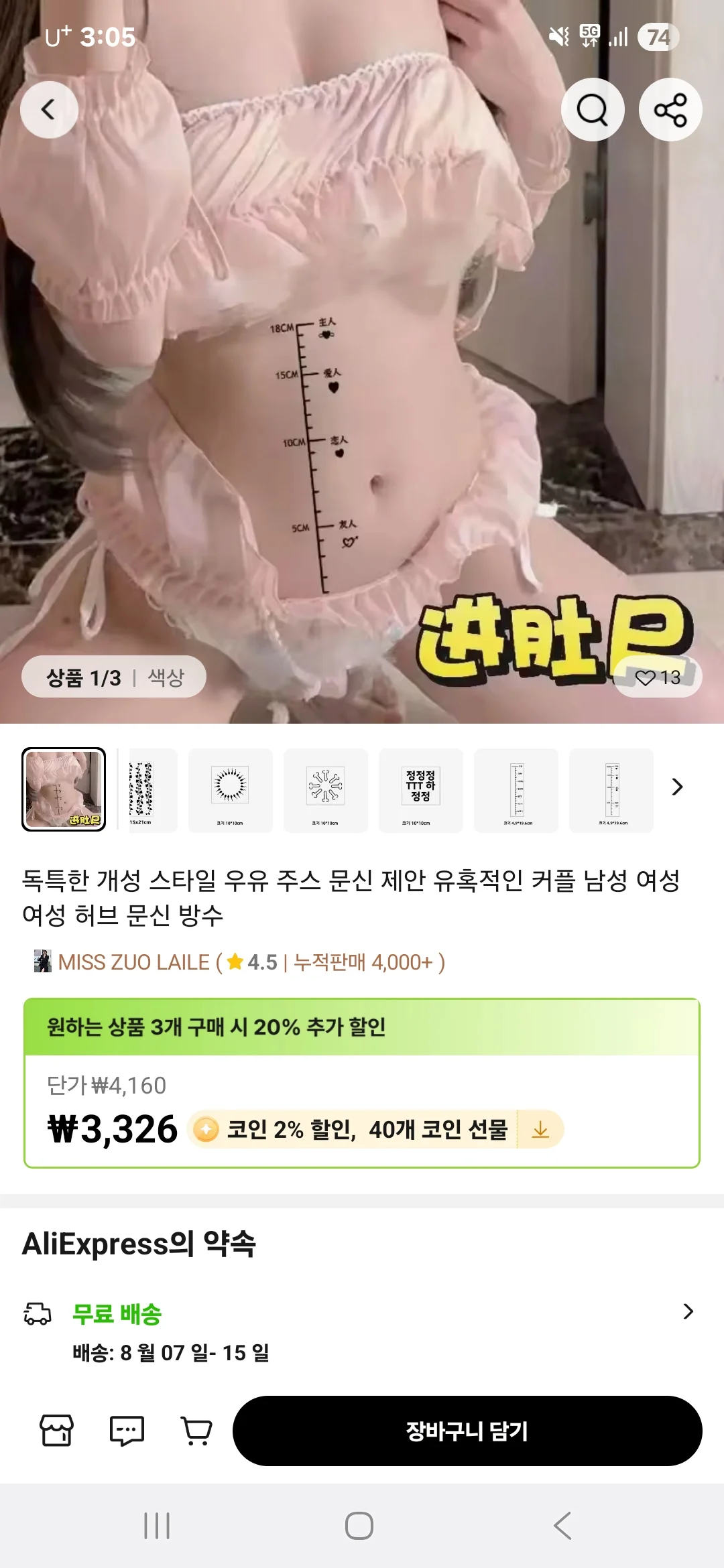The height and width of the screenshot is (1568, 724).
Task: Go back using the top-left arrow
Action: point(49,109)
